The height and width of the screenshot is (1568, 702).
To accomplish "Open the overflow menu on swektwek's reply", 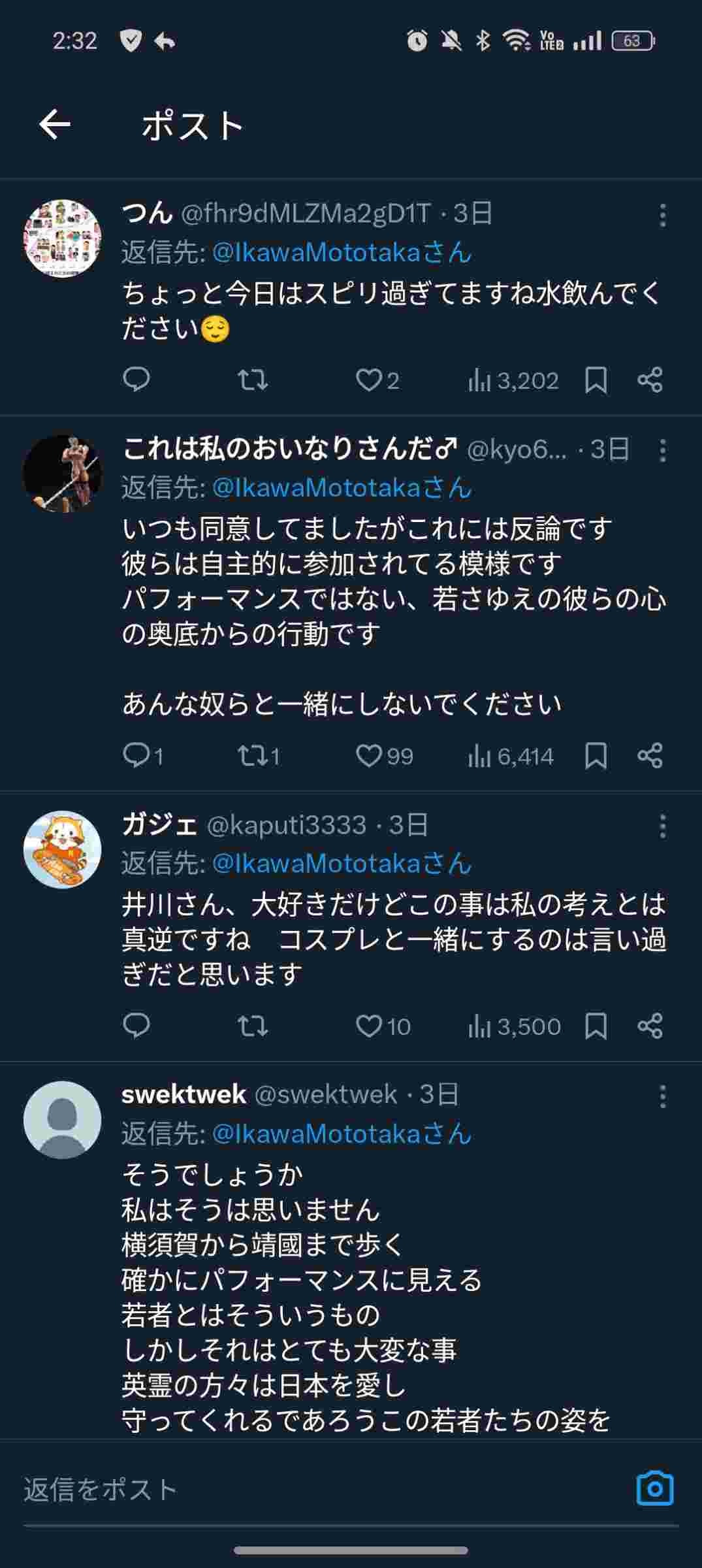I will tap(662, 1096).
